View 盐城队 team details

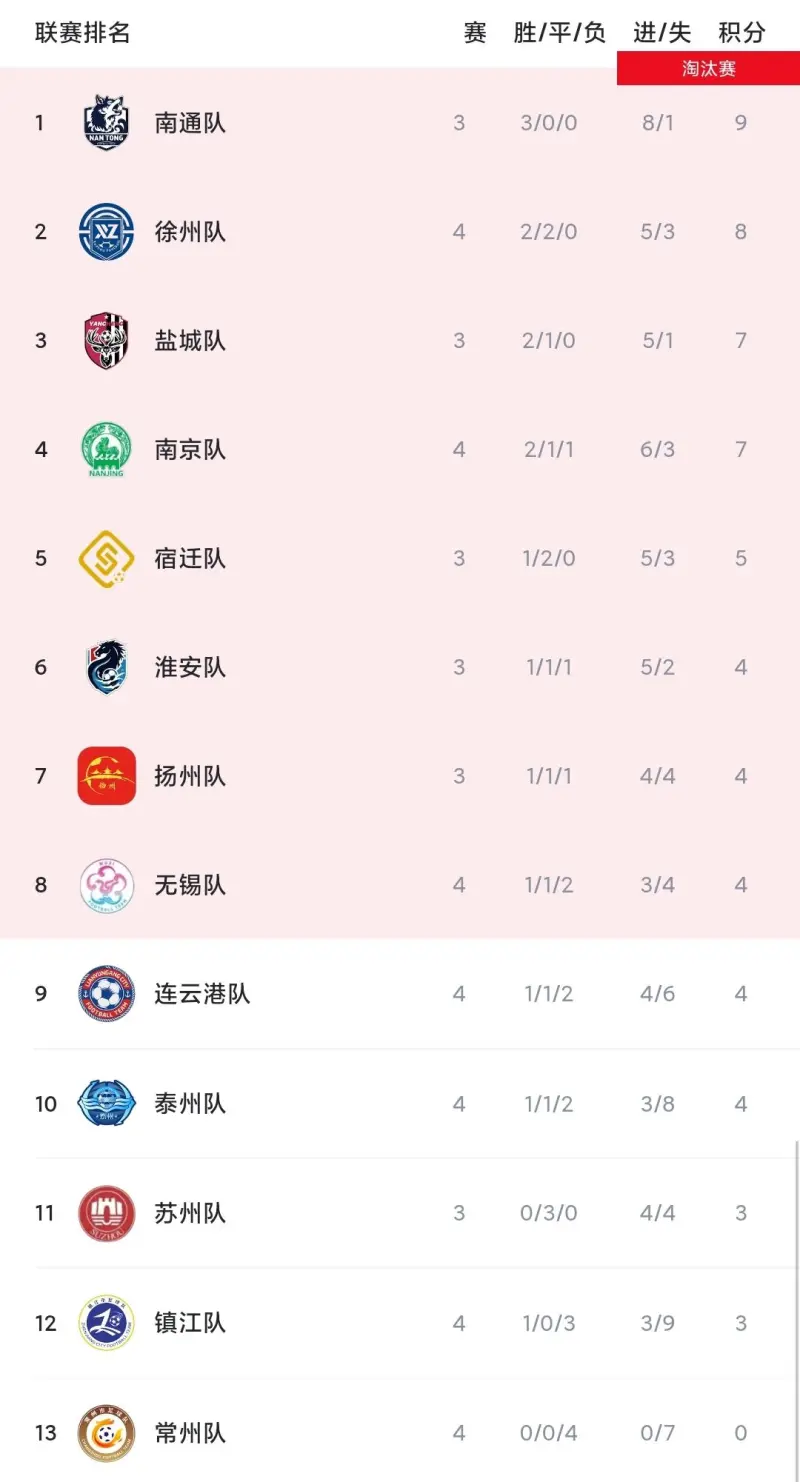click(400, 341)
